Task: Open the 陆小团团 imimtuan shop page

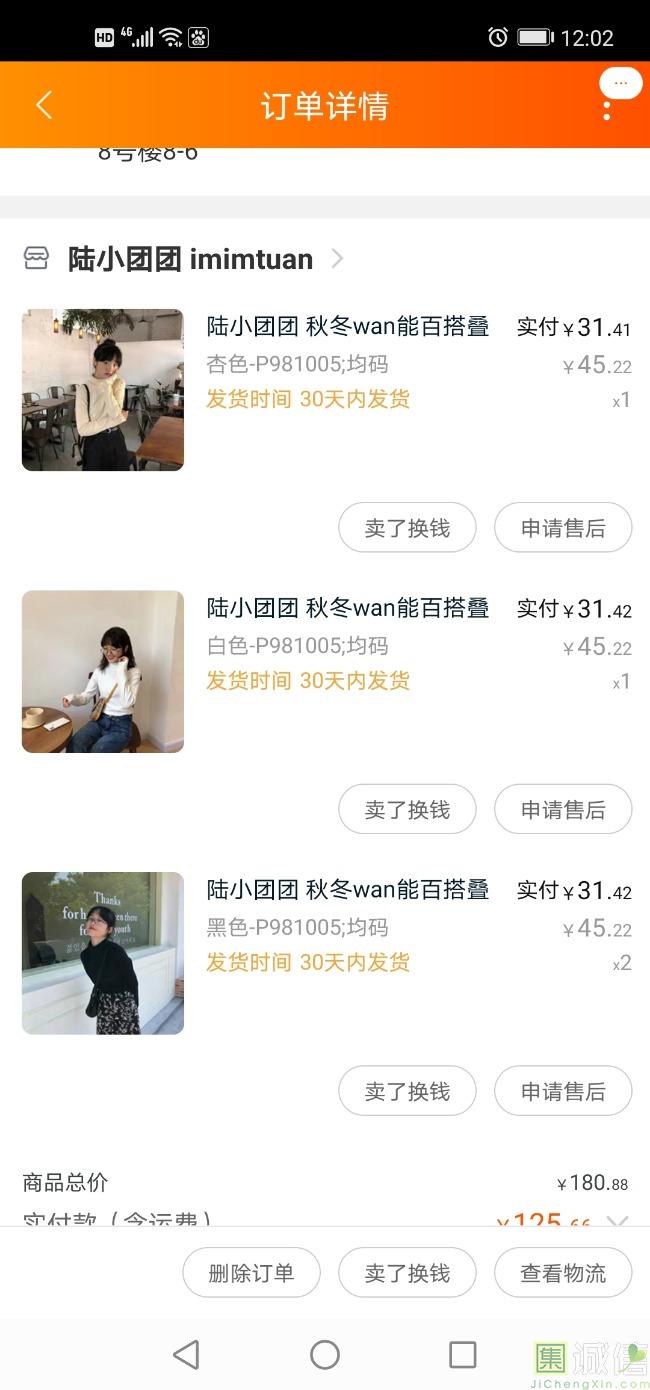Action: coord(190,259)
